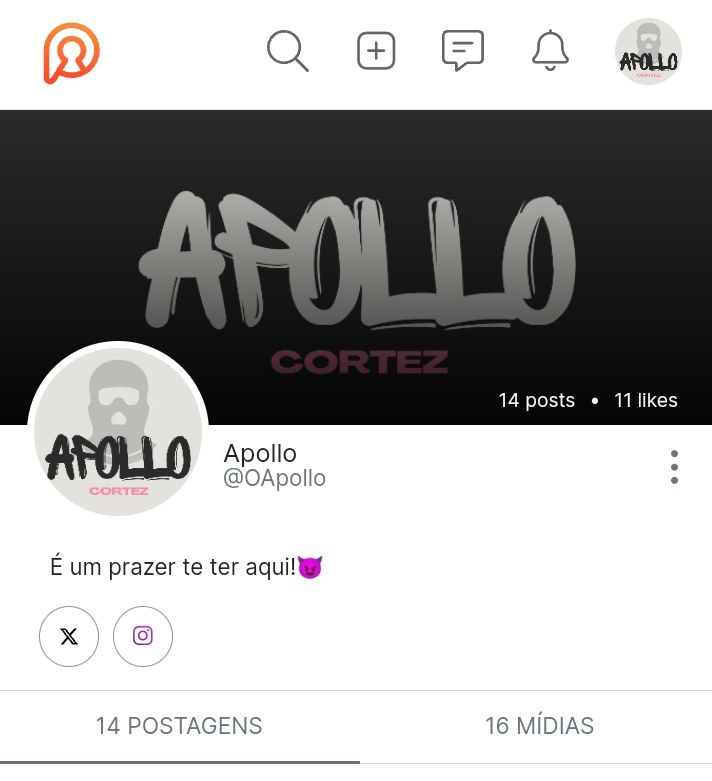The image size is (712, 781).
Task: Visit Apollo's X profile link
Action: [69, 636]
